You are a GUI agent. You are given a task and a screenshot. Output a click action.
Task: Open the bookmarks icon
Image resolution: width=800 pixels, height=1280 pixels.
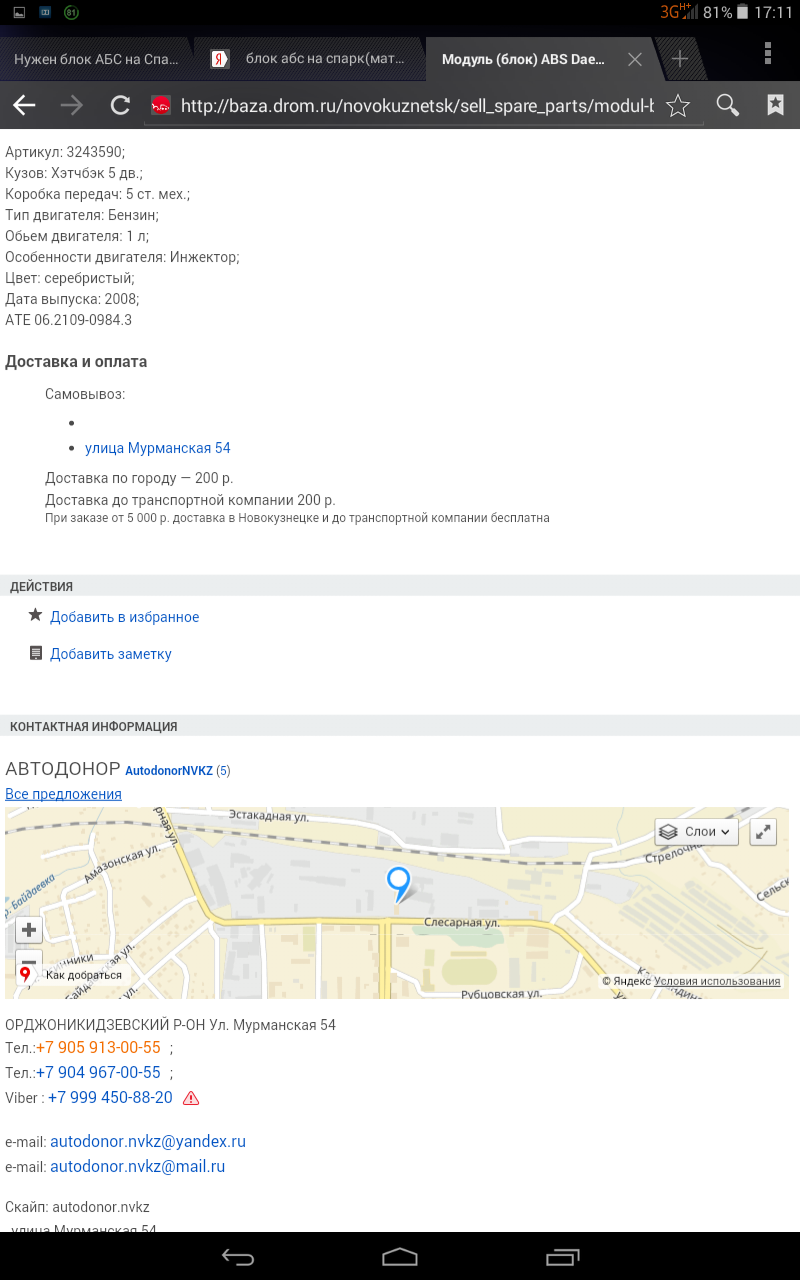point(775,105)
